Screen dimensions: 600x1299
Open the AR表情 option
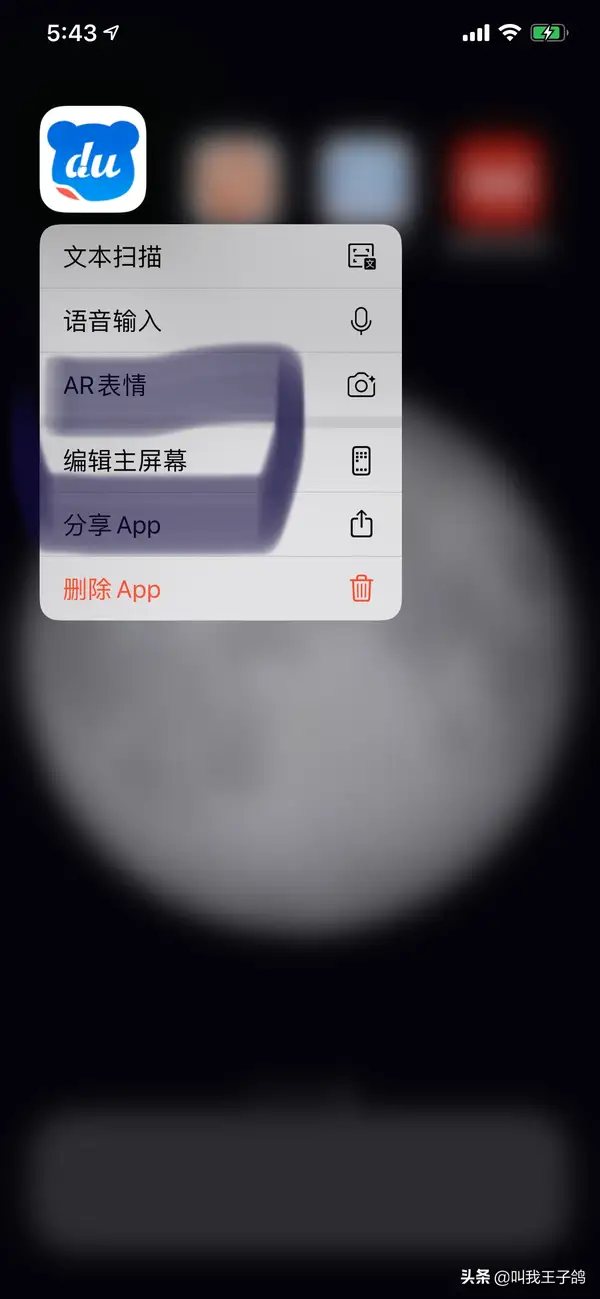tap(220, 385)
